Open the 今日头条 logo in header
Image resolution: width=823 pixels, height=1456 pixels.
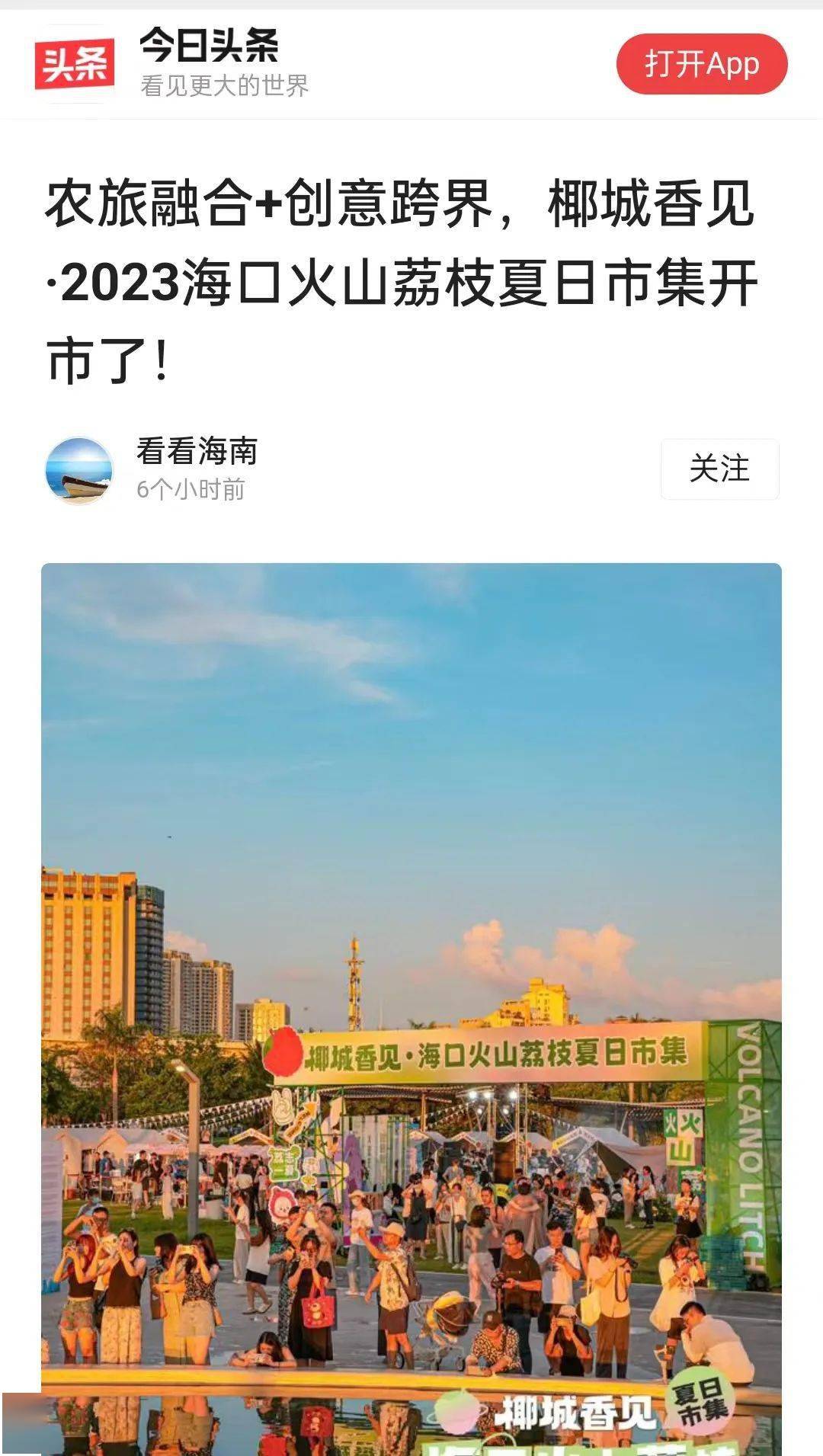74,64
